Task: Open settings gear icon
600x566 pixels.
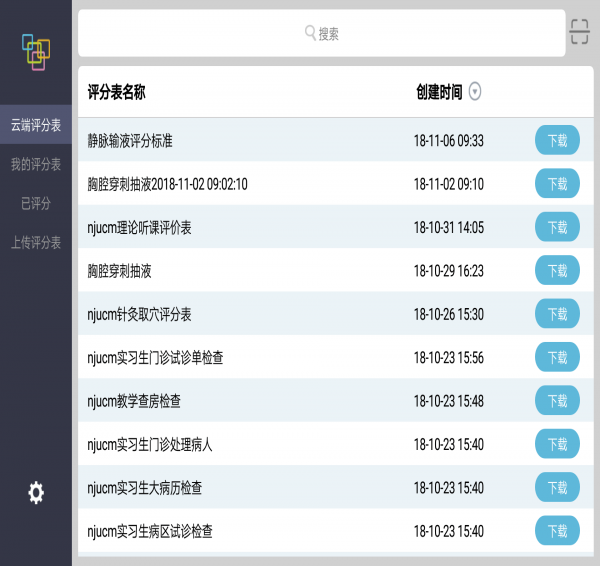Action: [x=36, y=492]
